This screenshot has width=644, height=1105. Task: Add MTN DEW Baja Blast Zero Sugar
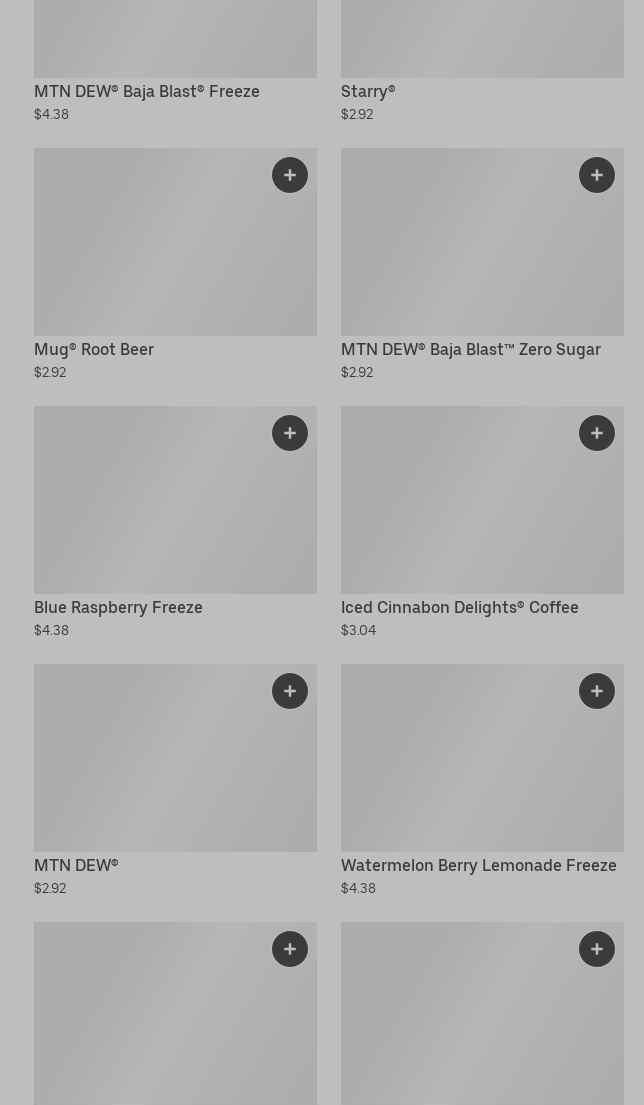tap(597, 175)
